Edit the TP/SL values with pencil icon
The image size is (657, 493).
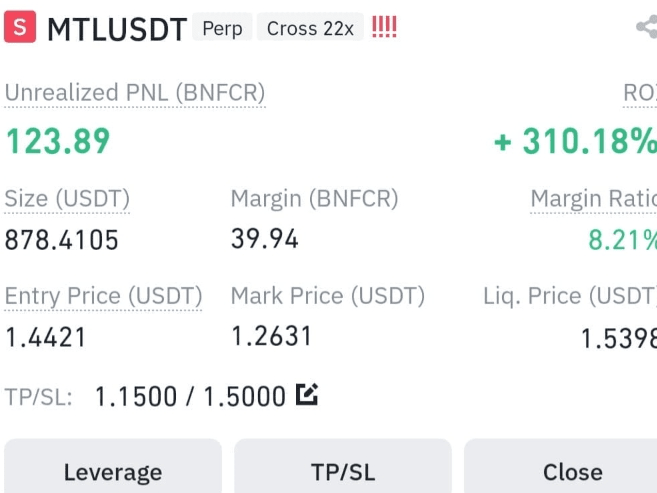[307, 395]
